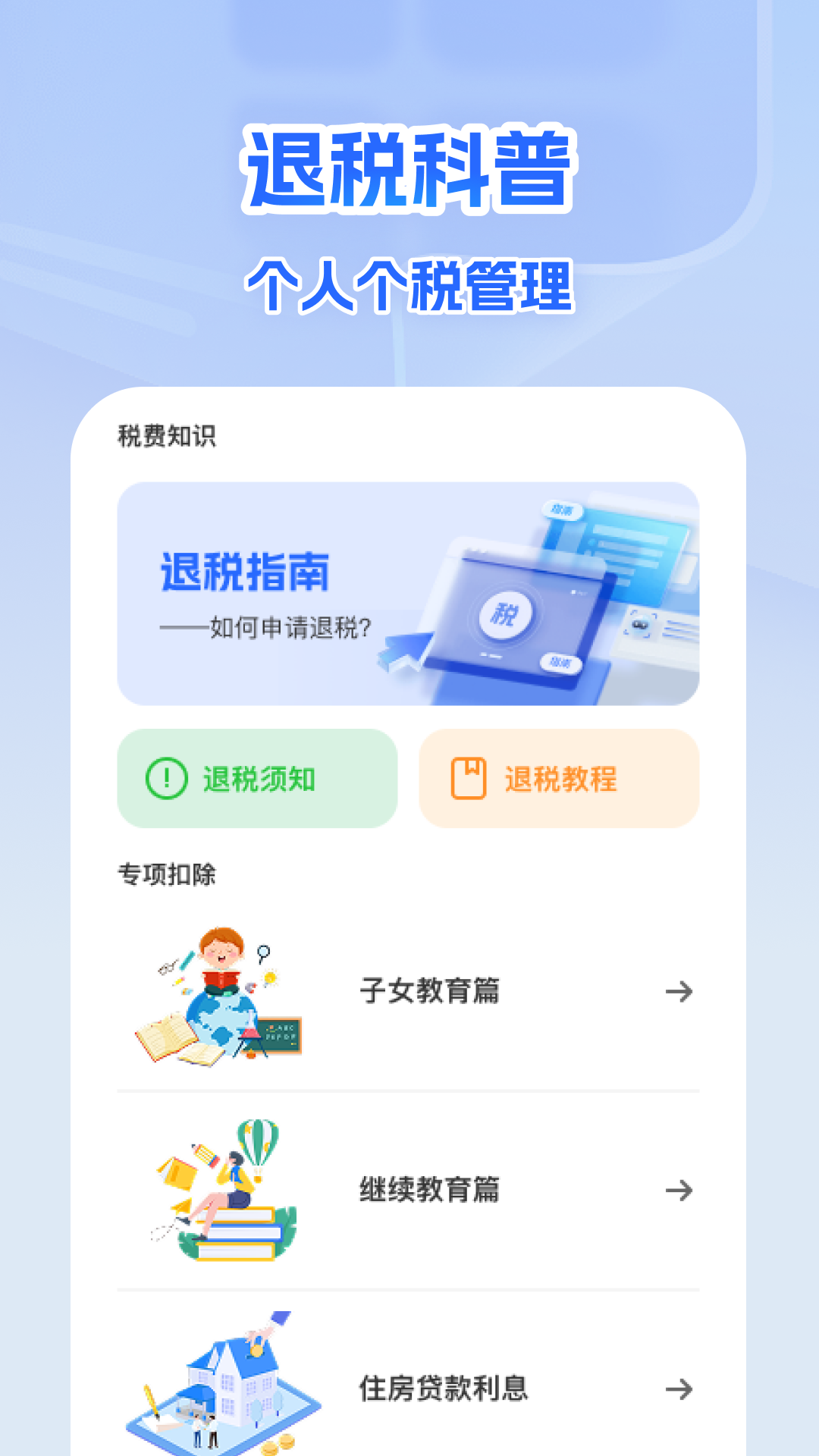This screenshot has height=1456, width=819.
Task: Open the 退税须知 button
Action: [256, 777]
